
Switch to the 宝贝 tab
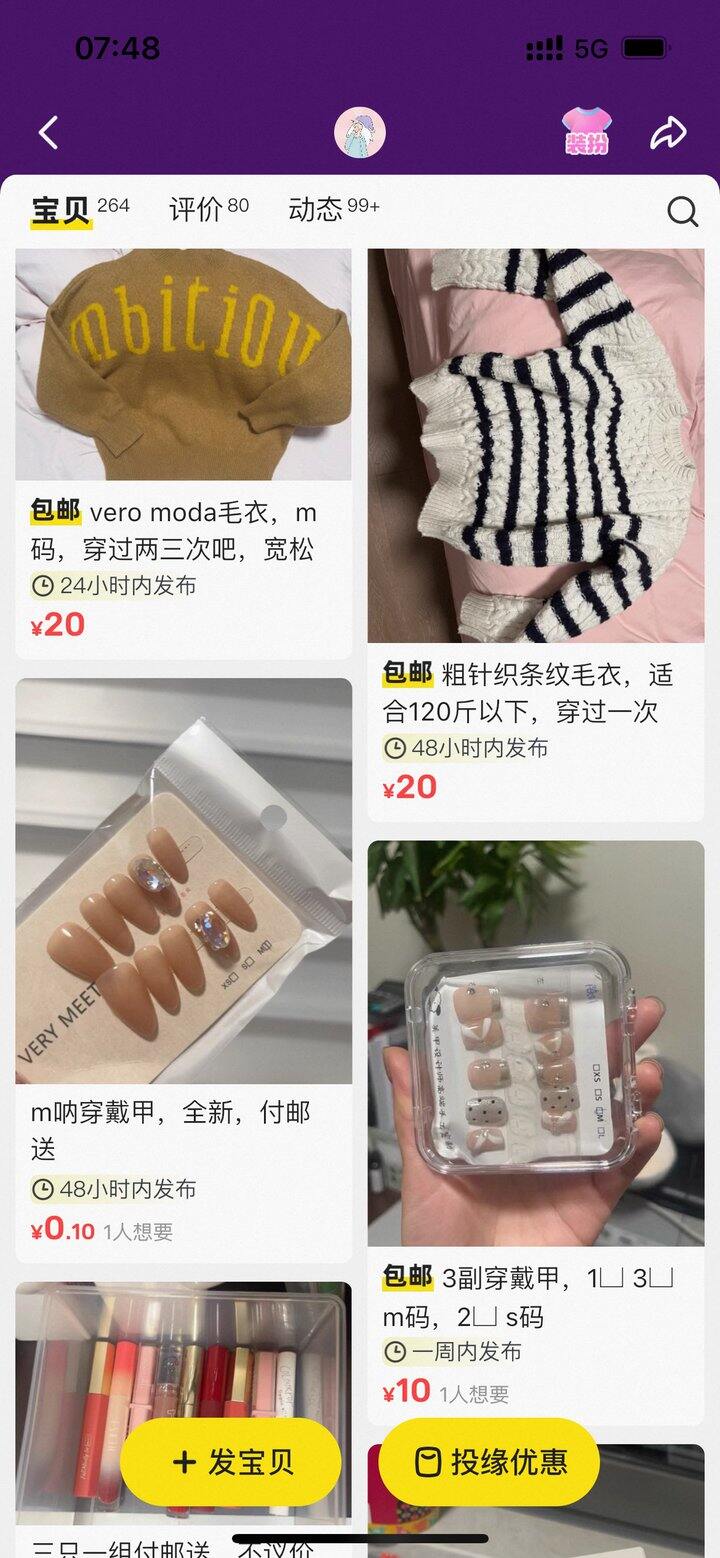click(62, 210)
